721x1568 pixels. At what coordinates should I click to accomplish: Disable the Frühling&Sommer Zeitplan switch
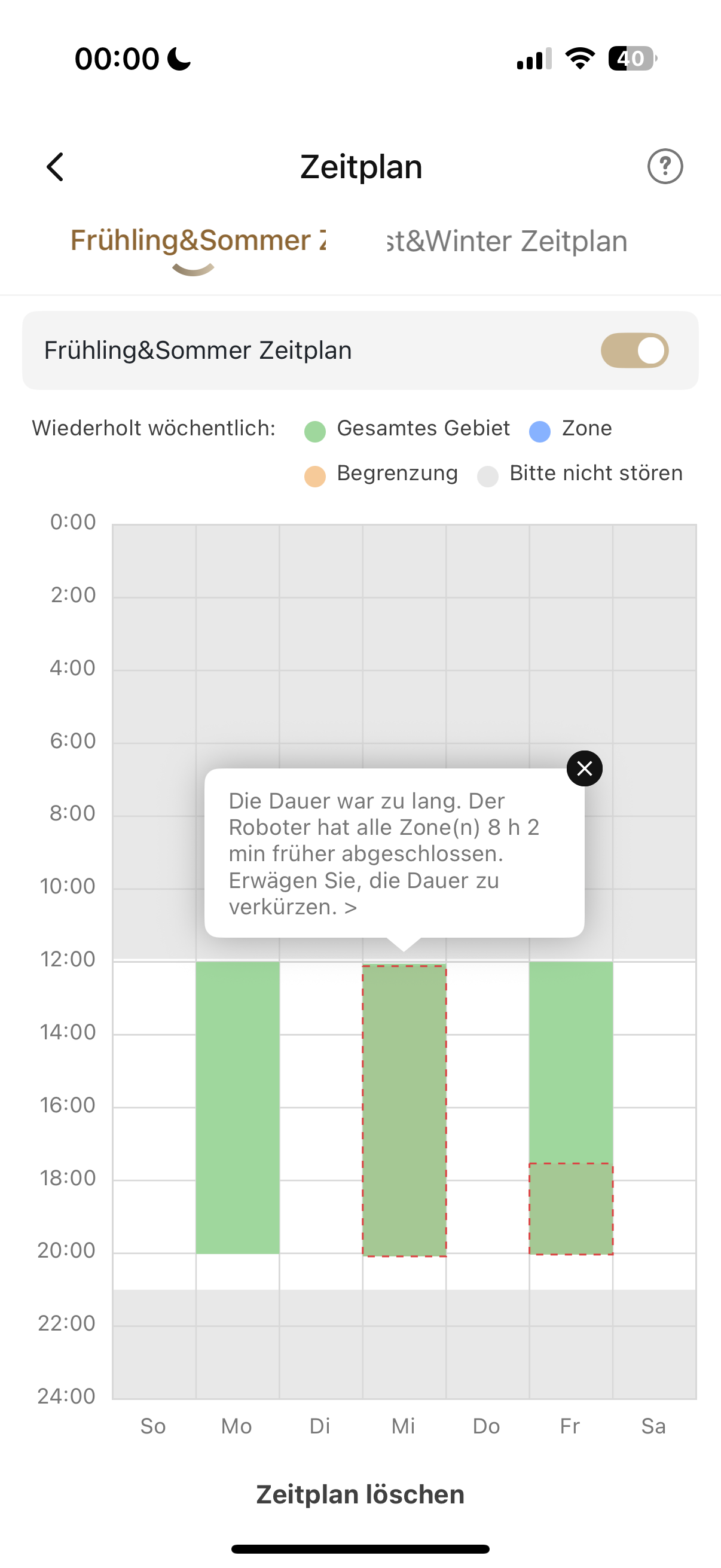[634, 350]
